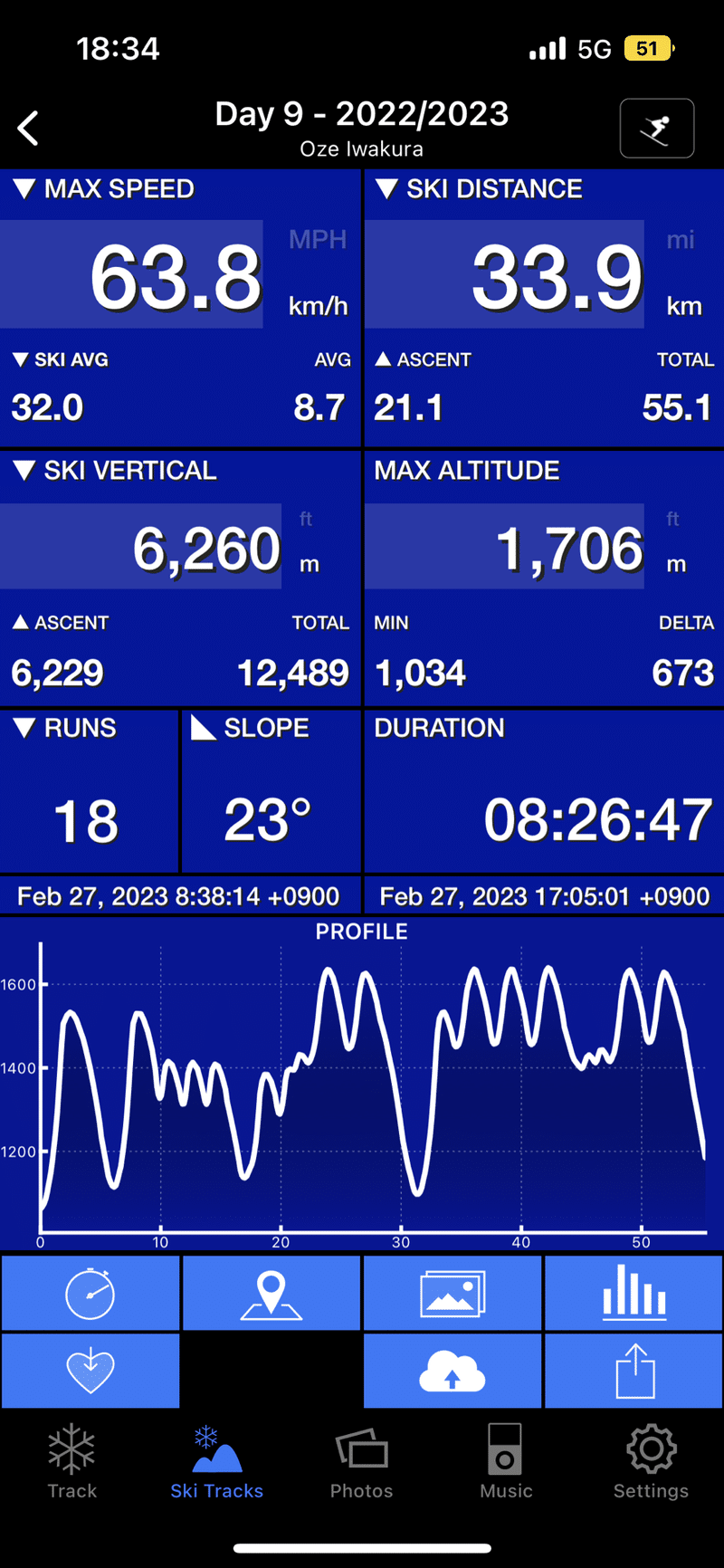Tap the heart download button

coord(90,1371)
